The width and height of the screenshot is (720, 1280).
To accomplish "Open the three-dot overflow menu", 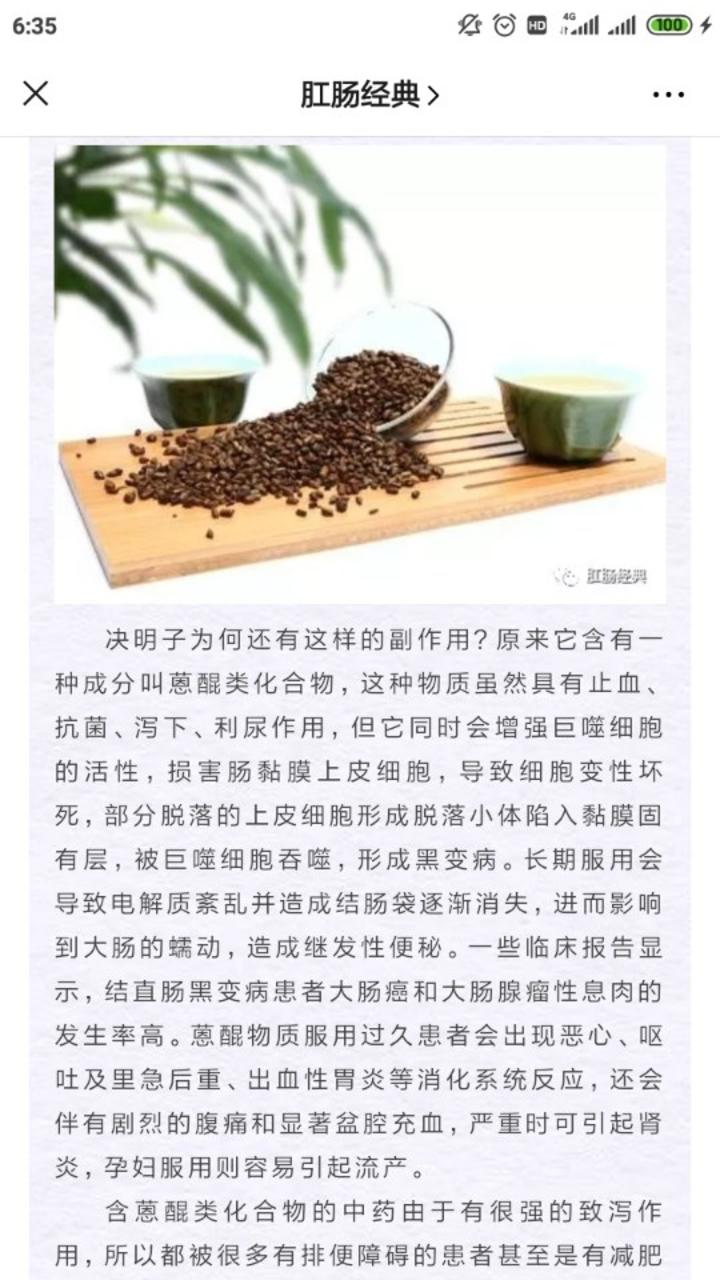I will point(668,95).
